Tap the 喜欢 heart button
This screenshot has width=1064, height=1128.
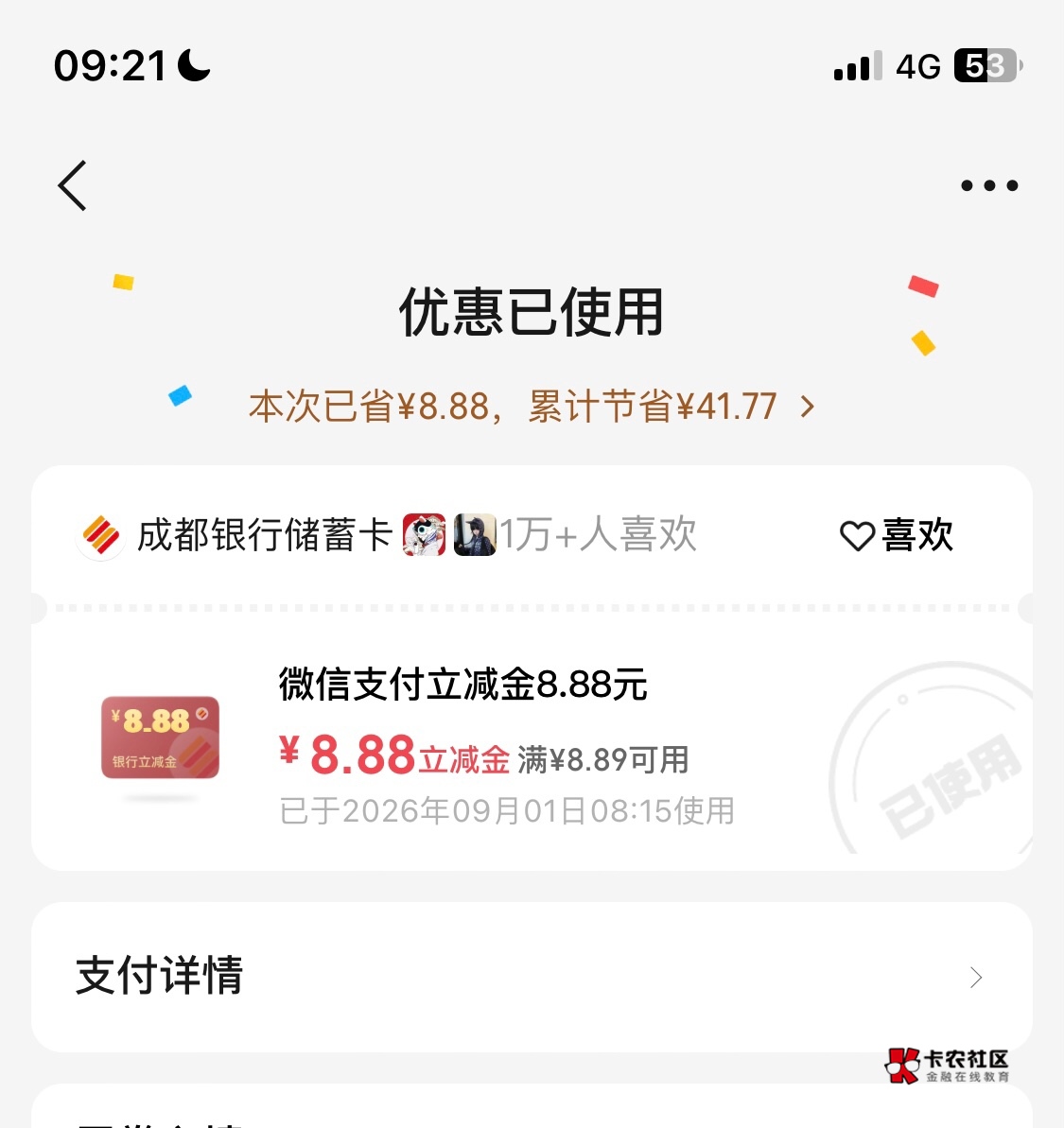pyautogui.click(x=897, y=535)
